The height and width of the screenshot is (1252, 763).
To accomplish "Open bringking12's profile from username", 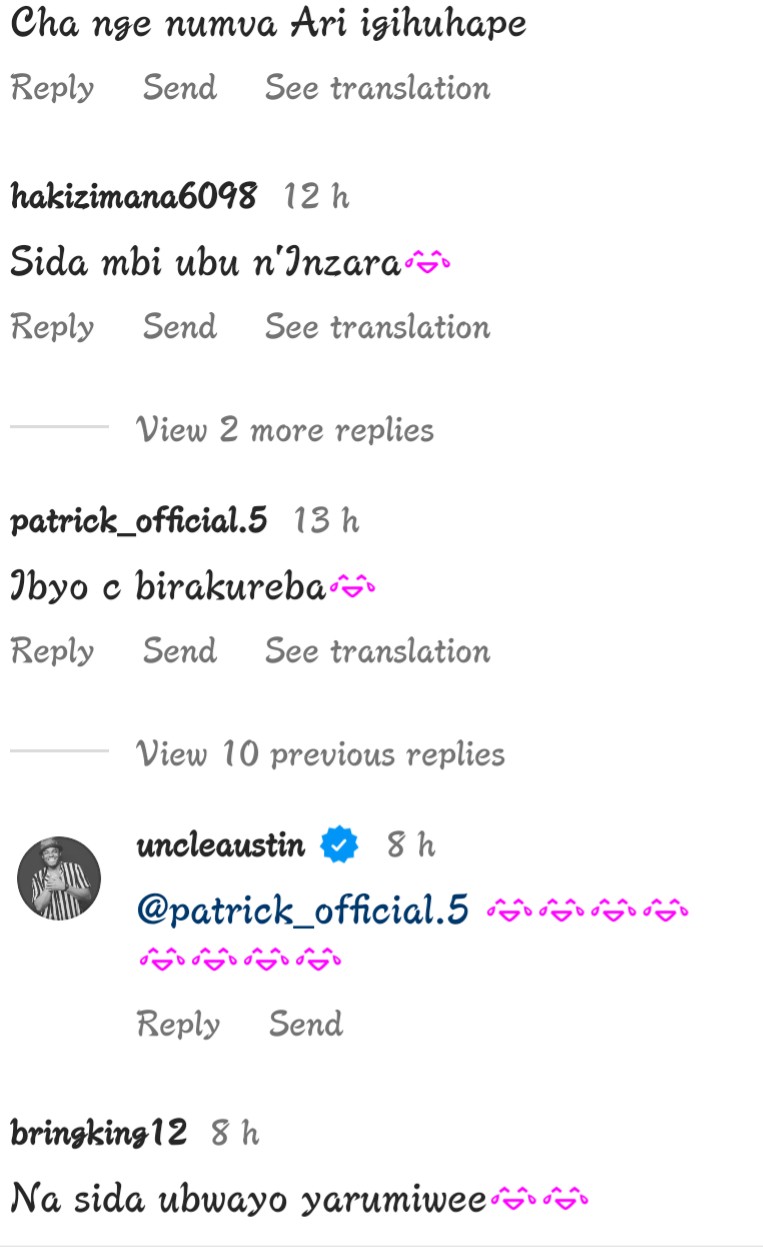I will (x=98, y=1133).
